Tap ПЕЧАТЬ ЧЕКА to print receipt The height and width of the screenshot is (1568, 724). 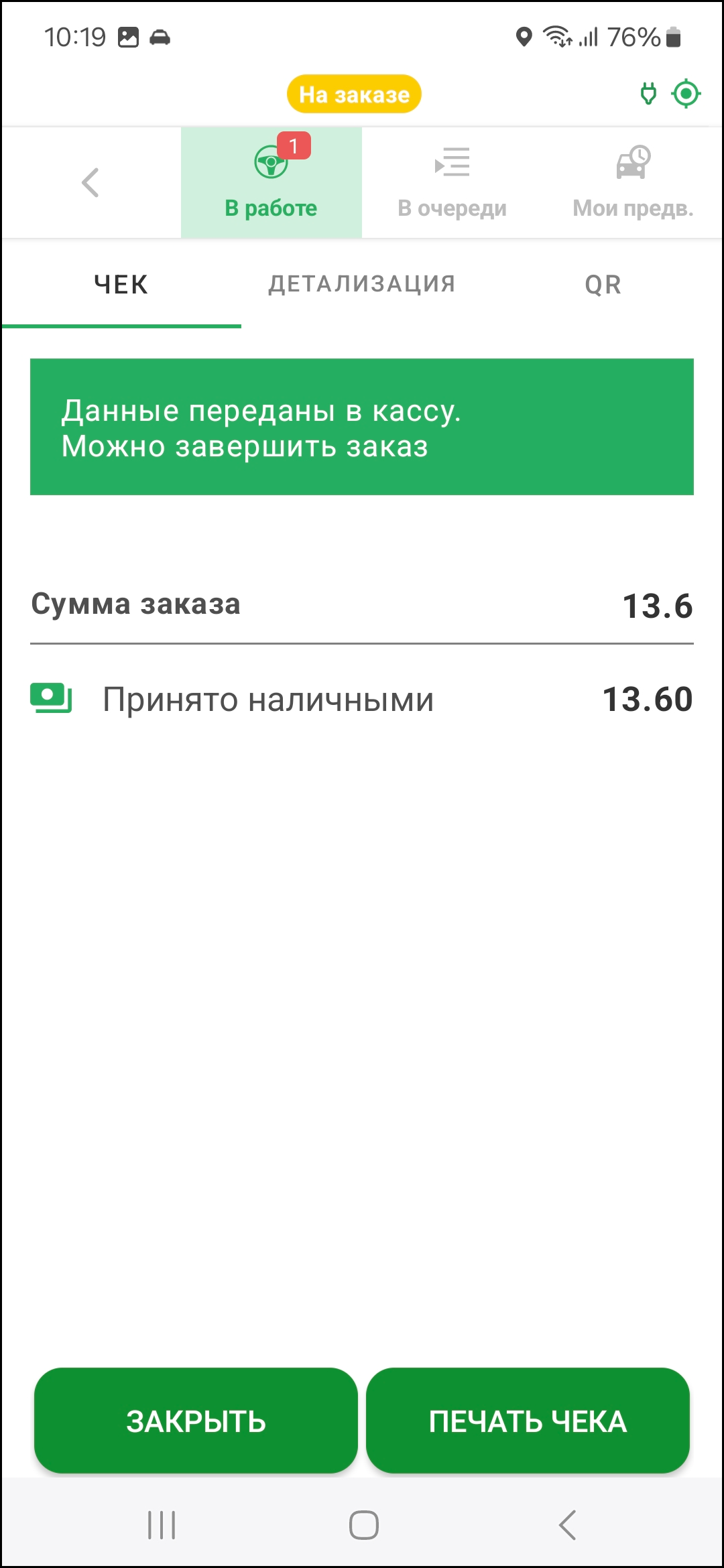[x=528, y=1421]
